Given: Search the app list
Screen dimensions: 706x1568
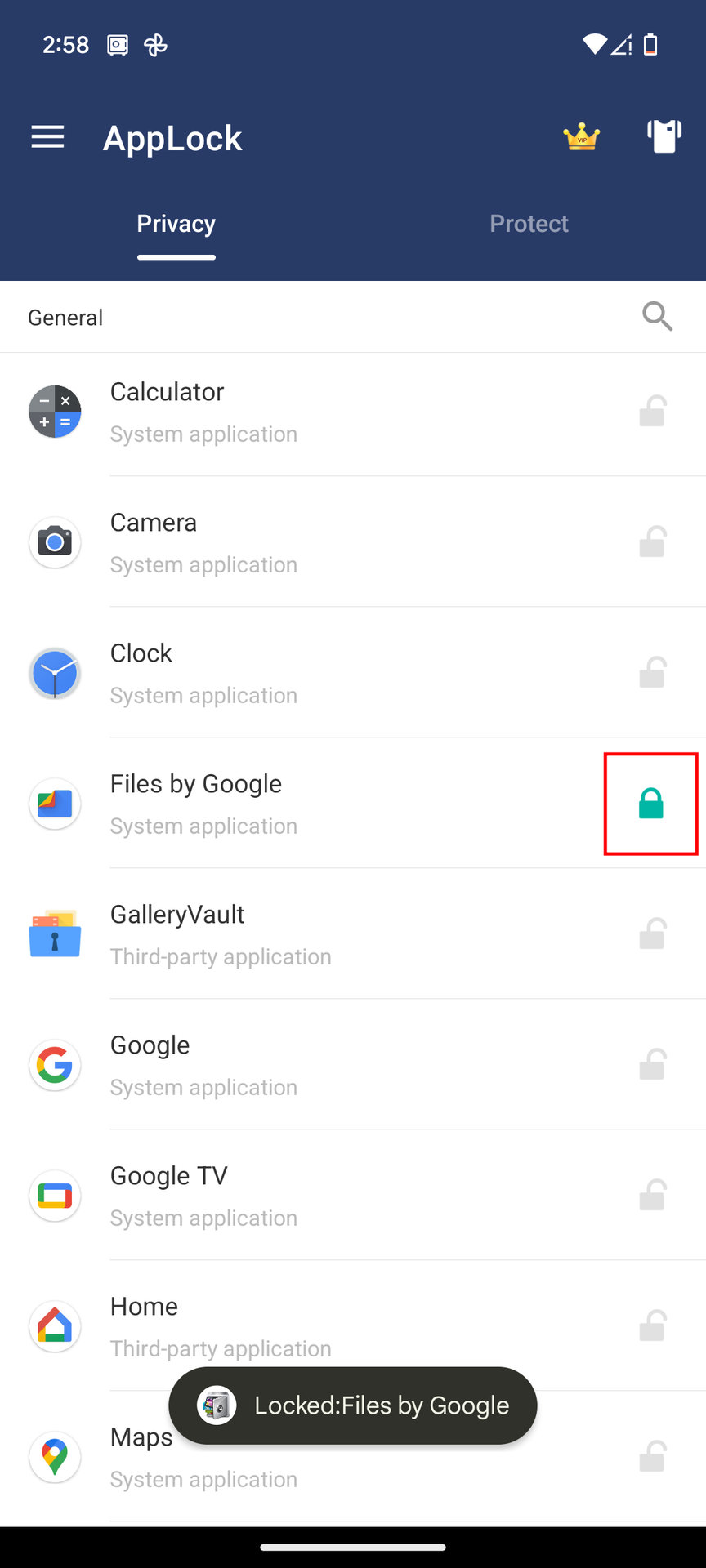Looking at the screenshot, I should click(x=657, y=316).
